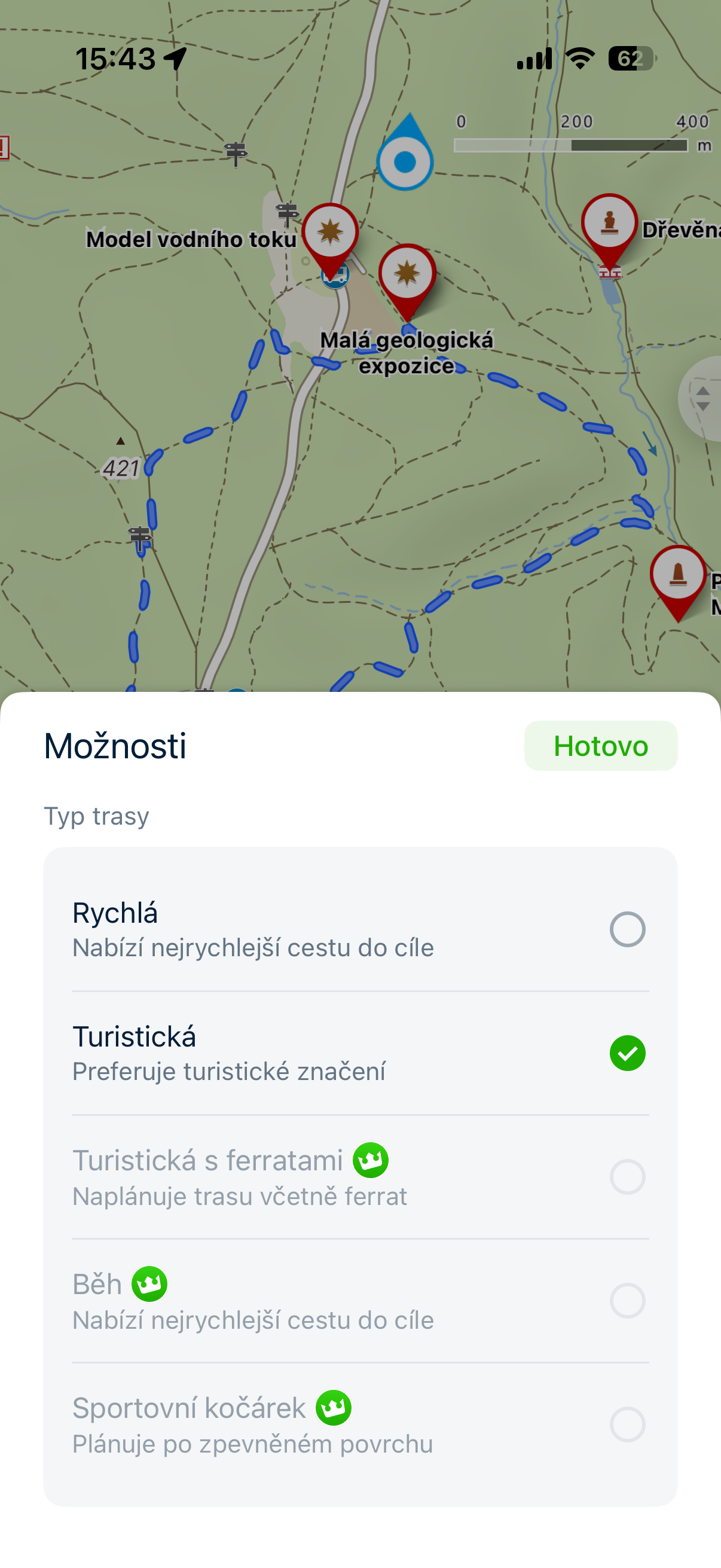Screen dimensions: 721x1568
Task: Open the Malá geologická expozice pin
Action: tap(407, 275)
